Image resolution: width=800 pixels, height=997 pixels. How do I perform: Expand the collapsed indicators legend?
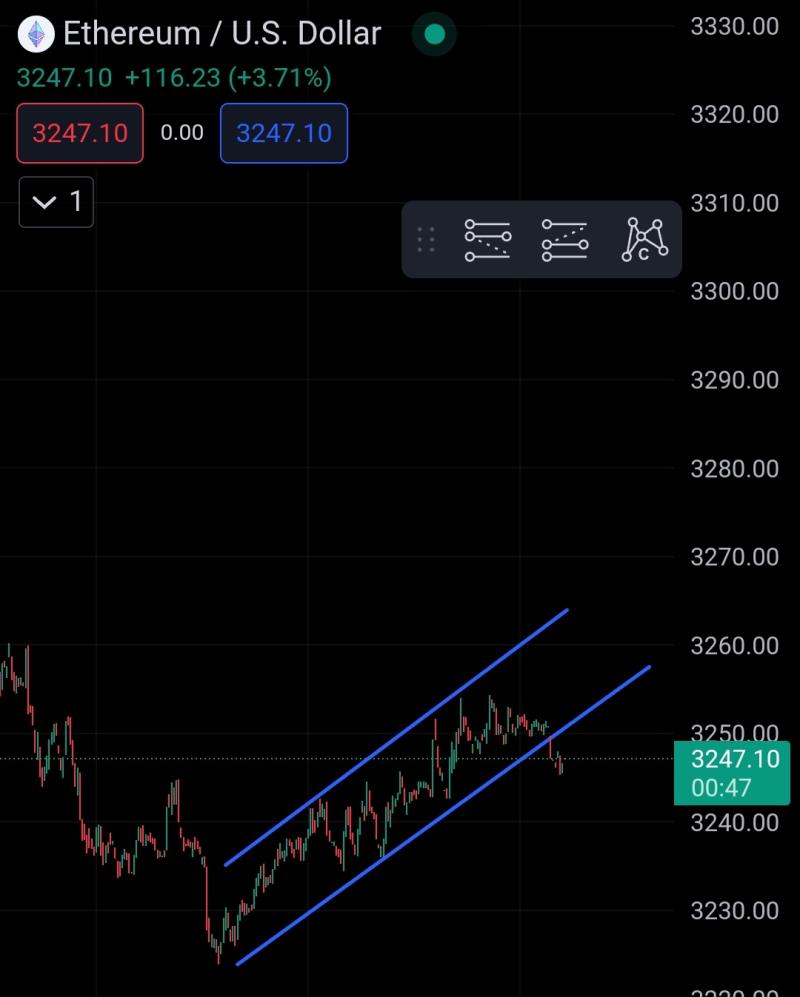click(56, 202)
